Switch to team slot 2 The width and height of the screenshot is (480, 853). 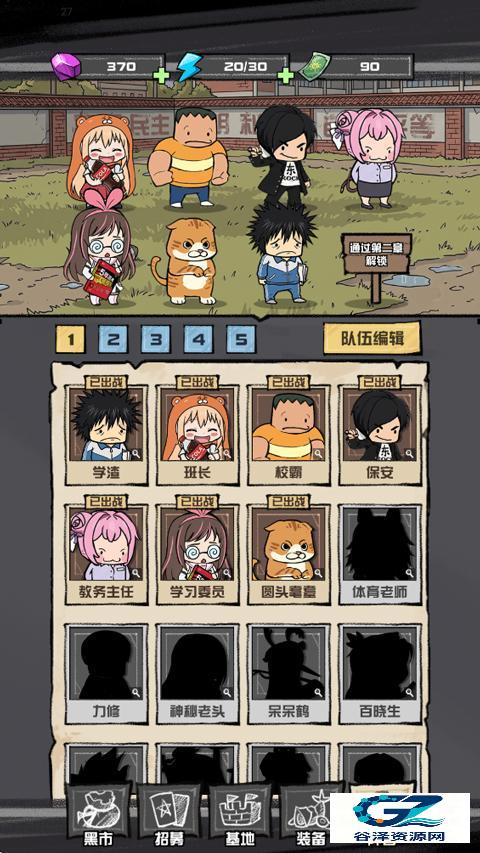click(113, 339)
